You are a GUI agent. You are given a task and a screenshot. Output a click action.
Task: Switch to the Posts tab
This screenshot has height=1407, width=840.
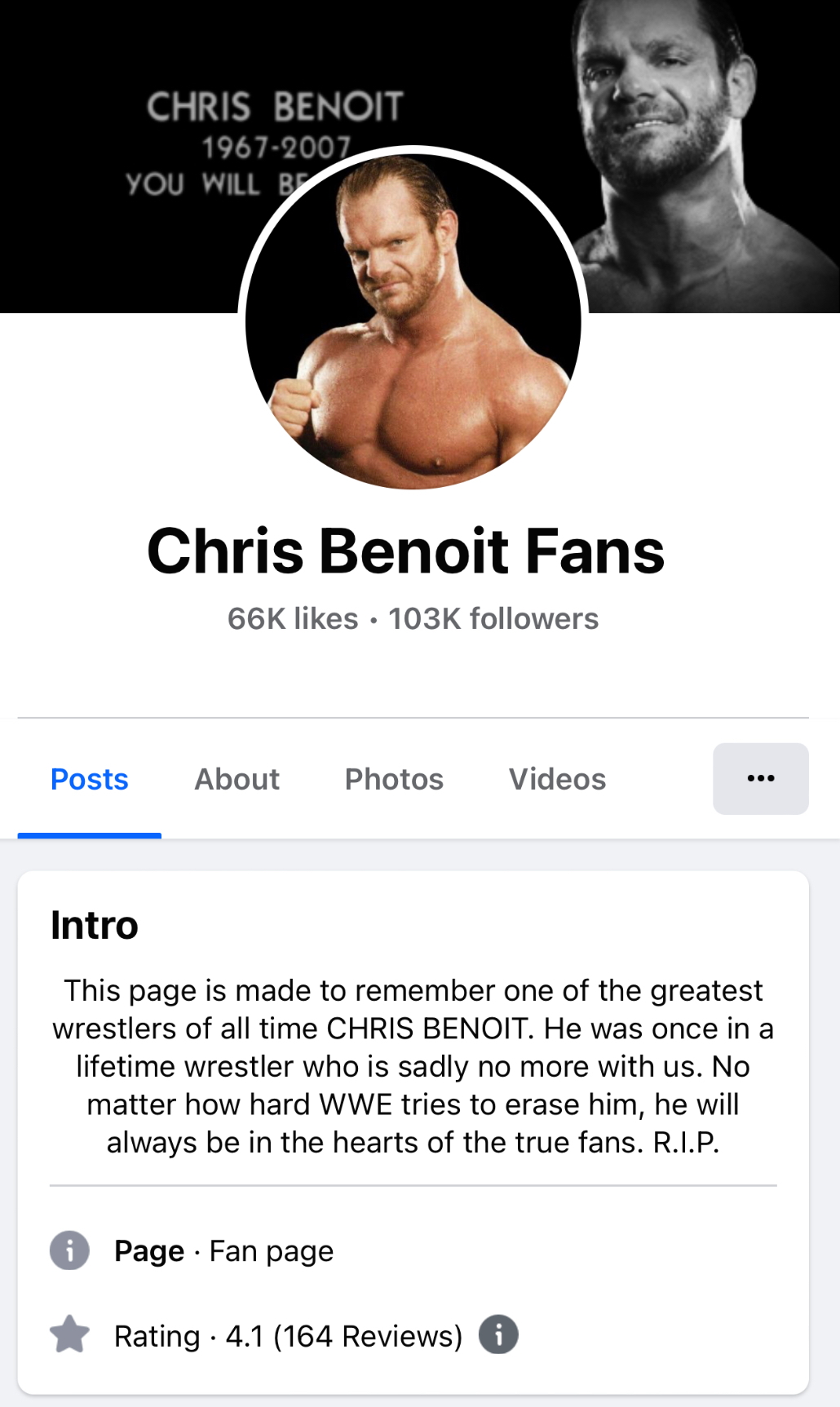tap(90, 780)
